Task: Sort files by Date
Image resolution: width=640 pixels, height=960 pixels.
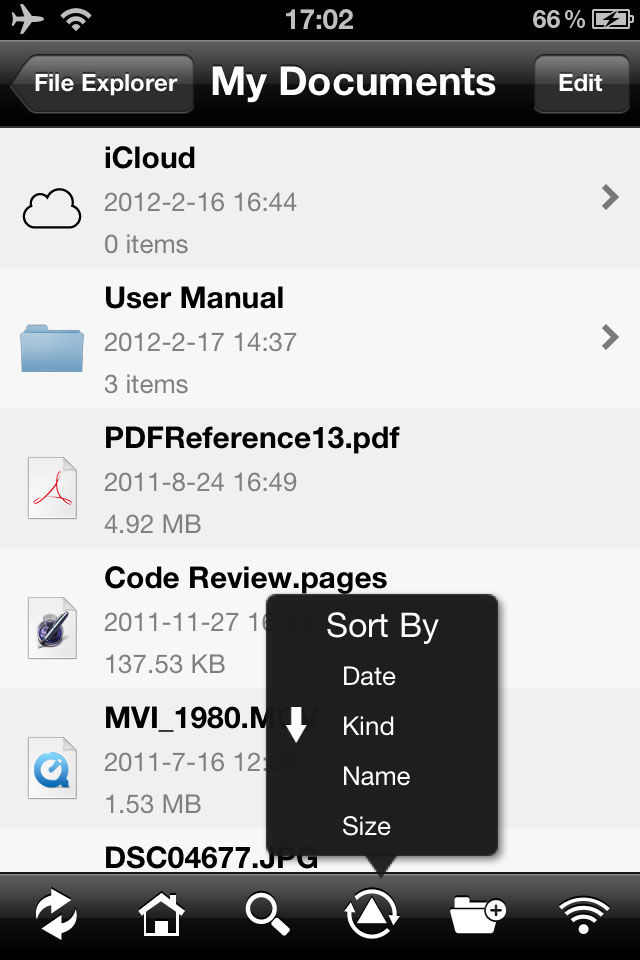Action: pyautogui.click(x=369, y=677)
